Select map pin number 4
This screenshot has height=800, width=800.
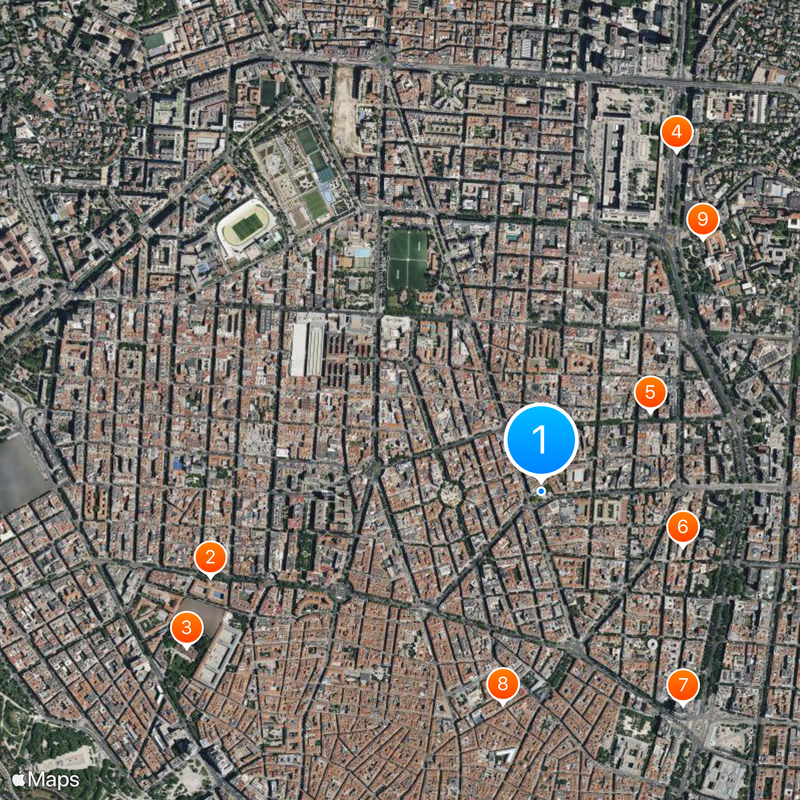pos(677,131)
